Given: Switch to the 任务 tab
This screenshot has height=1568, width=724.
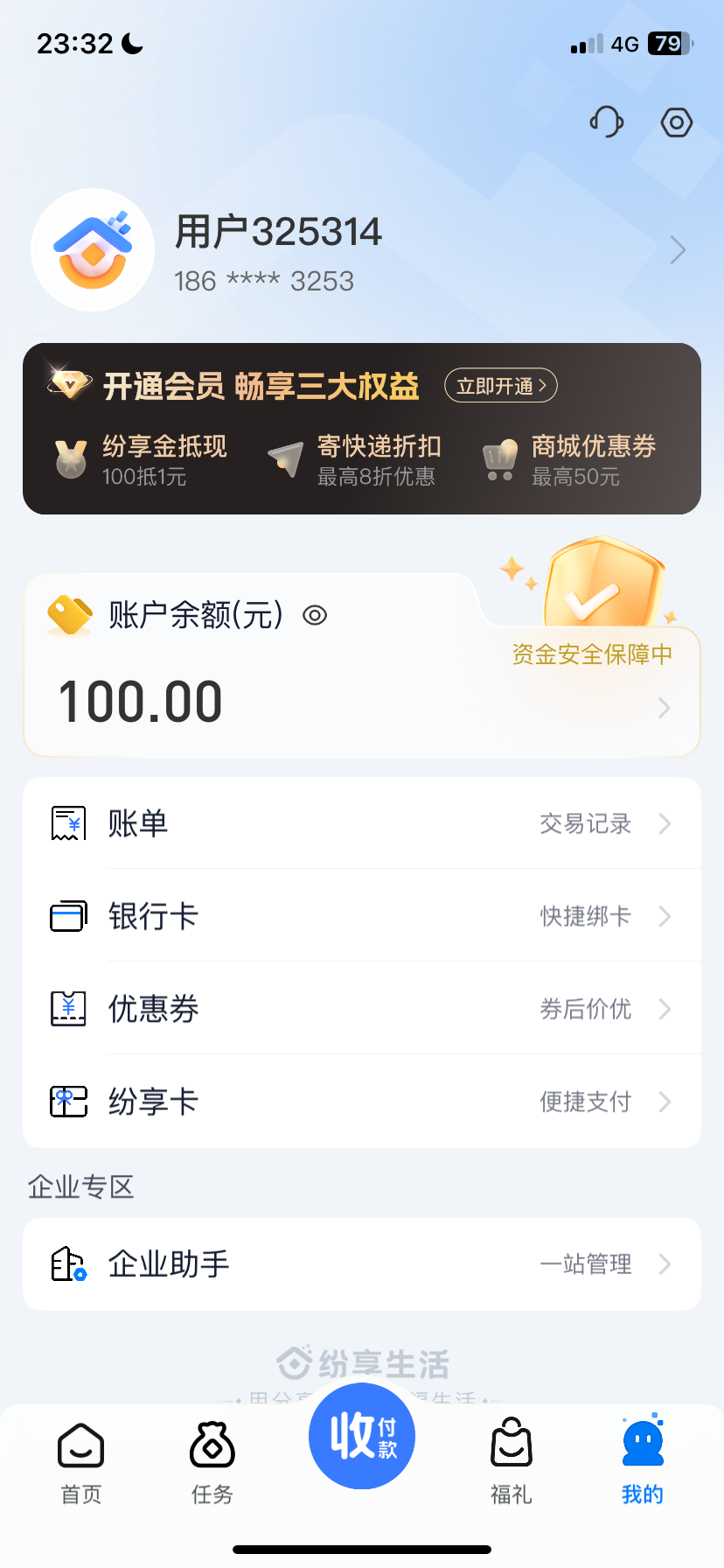Looking at the screenshot, I should (x=212, y=1461).
